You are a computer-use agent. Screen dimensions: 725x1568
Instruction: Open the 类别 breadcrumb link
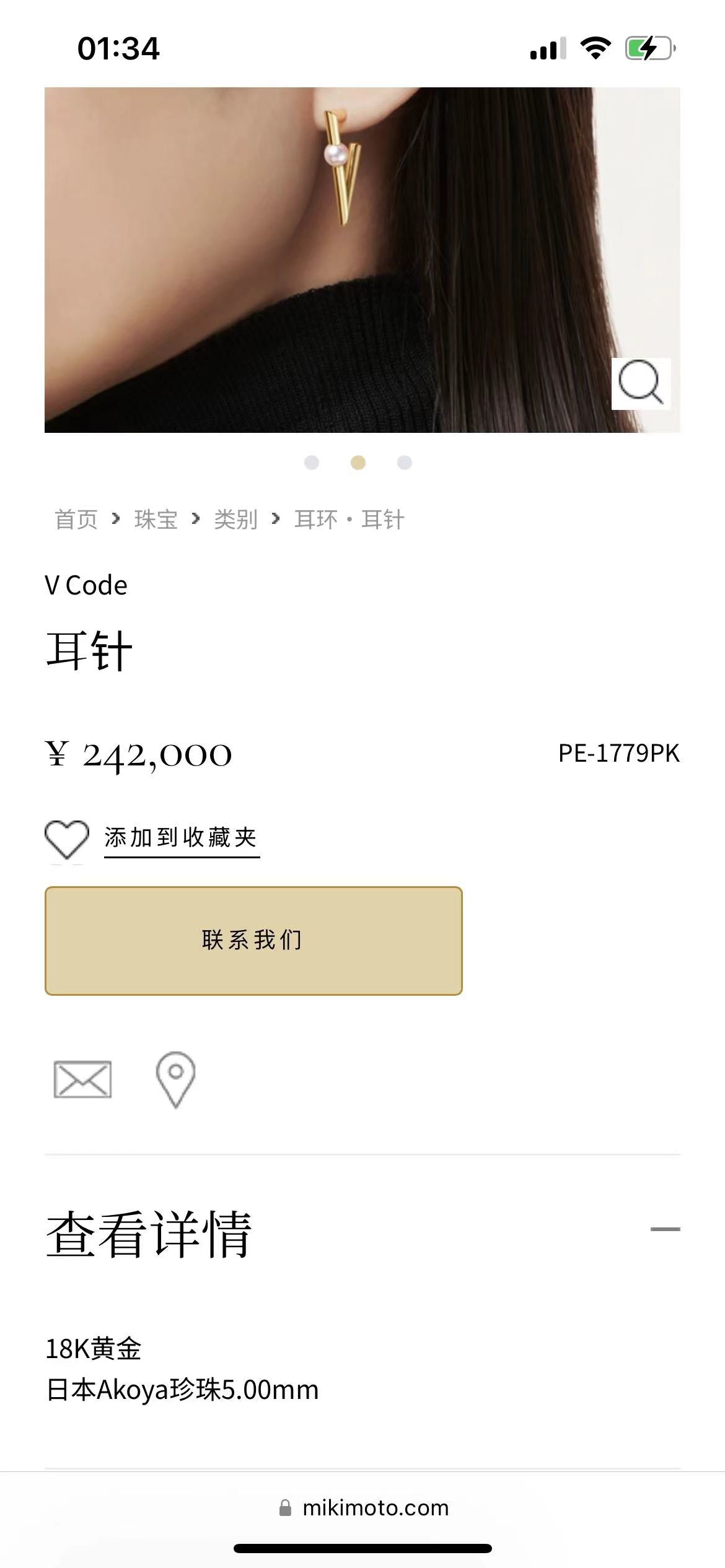point(235,520)
